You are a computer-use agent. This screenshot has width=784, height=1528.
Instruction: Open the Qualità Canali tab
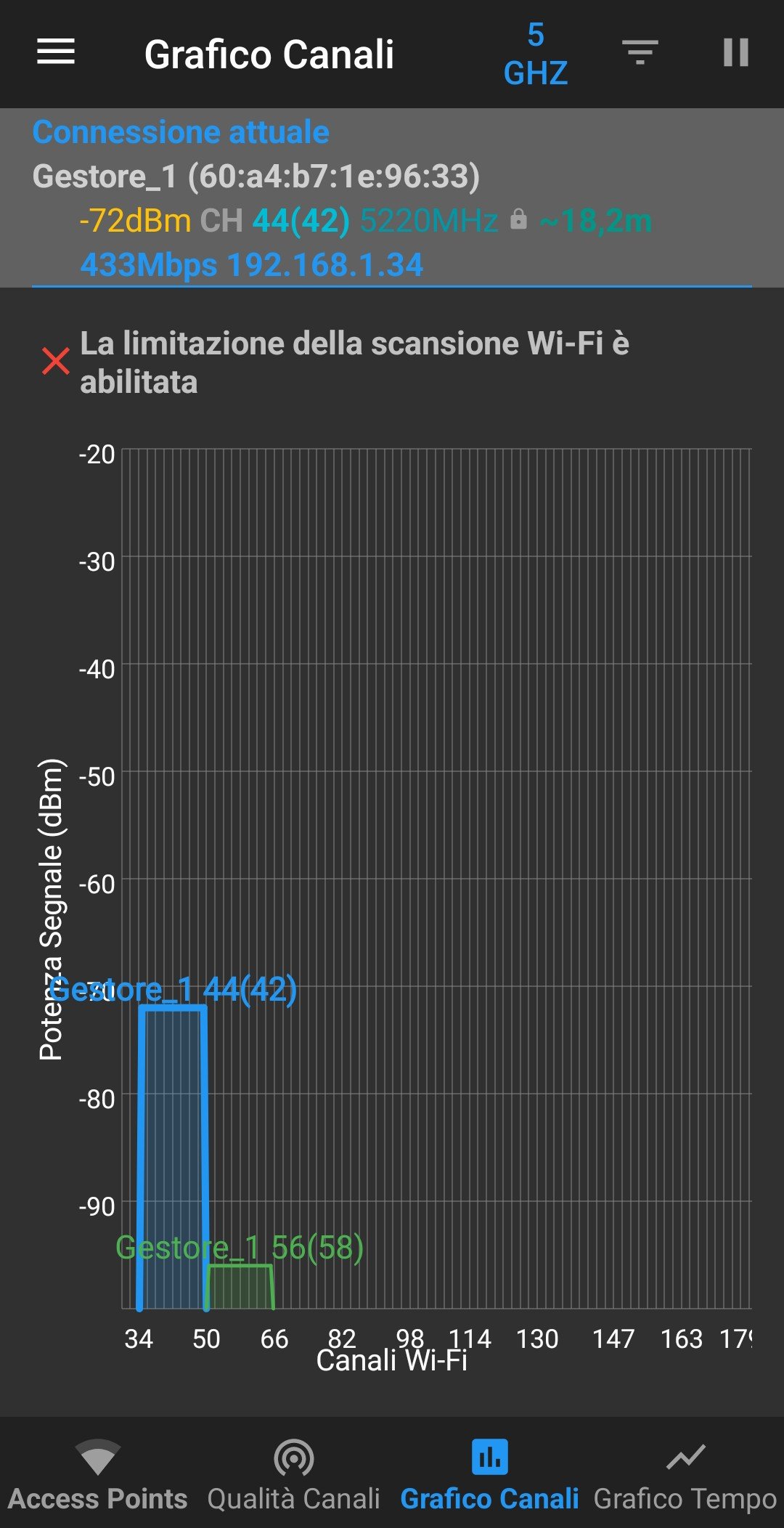pyautogui.click(x=294, y=1476)
